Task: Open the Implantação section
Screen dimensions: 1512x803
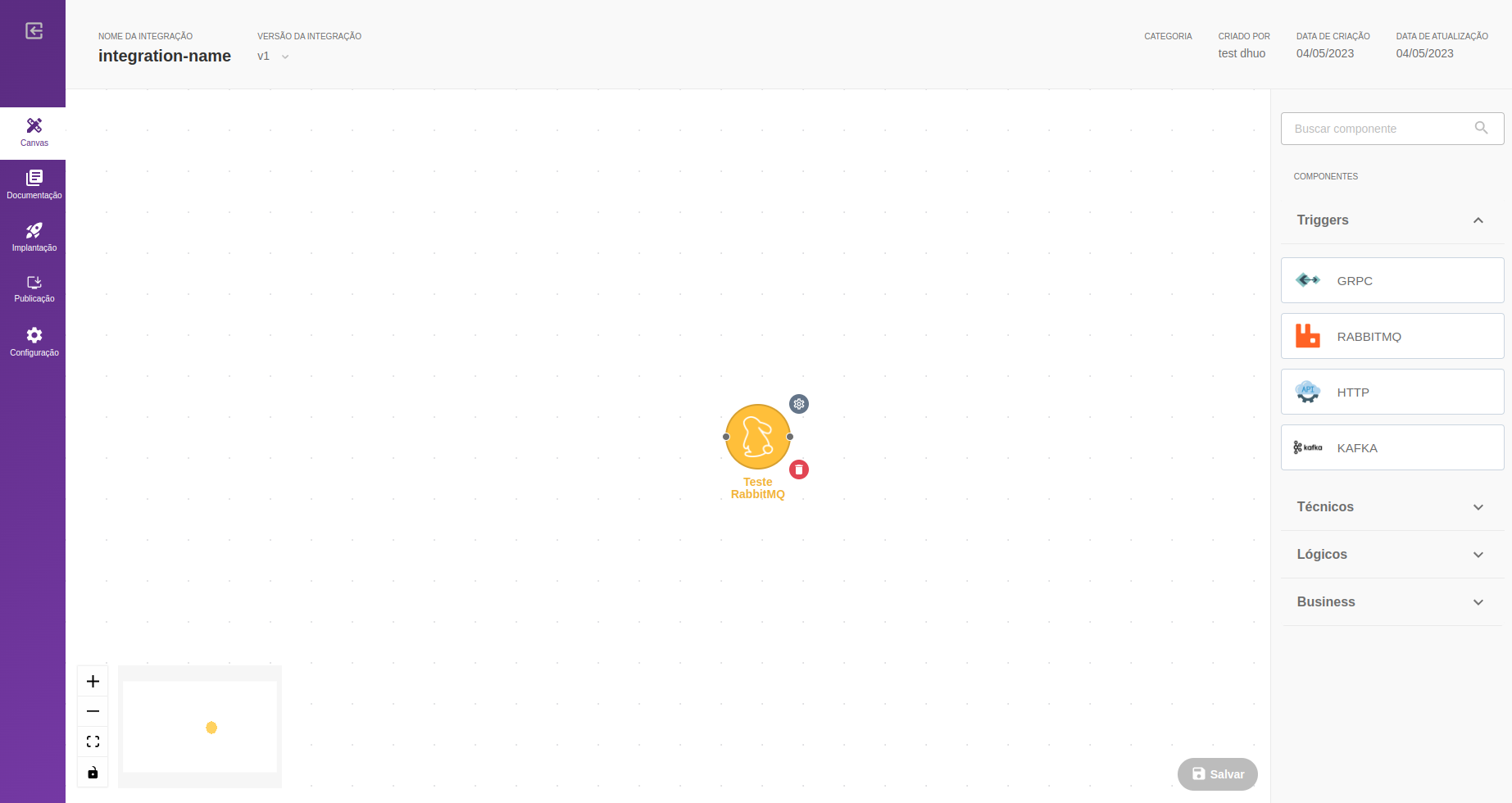Action: click(34, 237)
